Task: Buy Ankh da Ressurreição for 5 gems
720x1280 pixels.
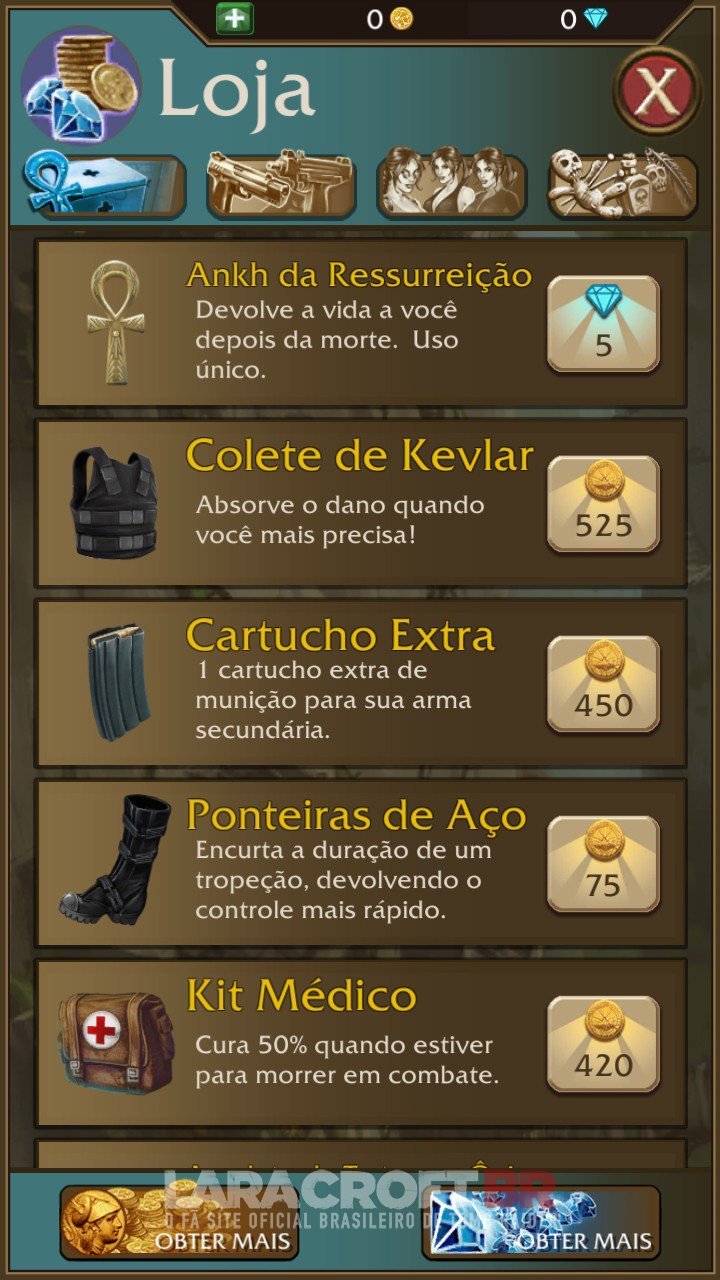Action: coord(603,324)
